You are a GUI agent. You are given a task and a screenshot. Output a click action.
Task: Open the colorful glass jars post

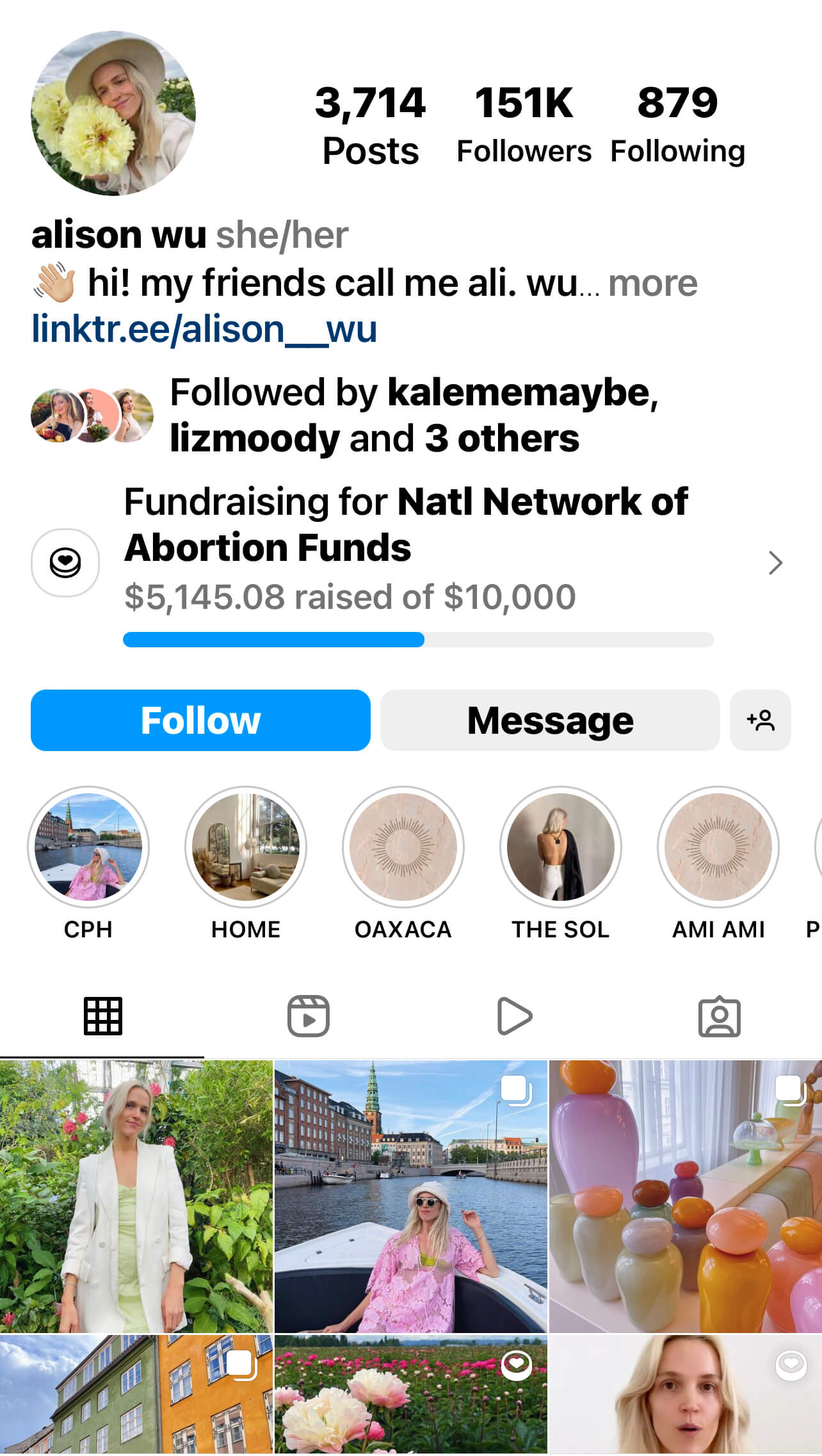tap(686, 1196)
